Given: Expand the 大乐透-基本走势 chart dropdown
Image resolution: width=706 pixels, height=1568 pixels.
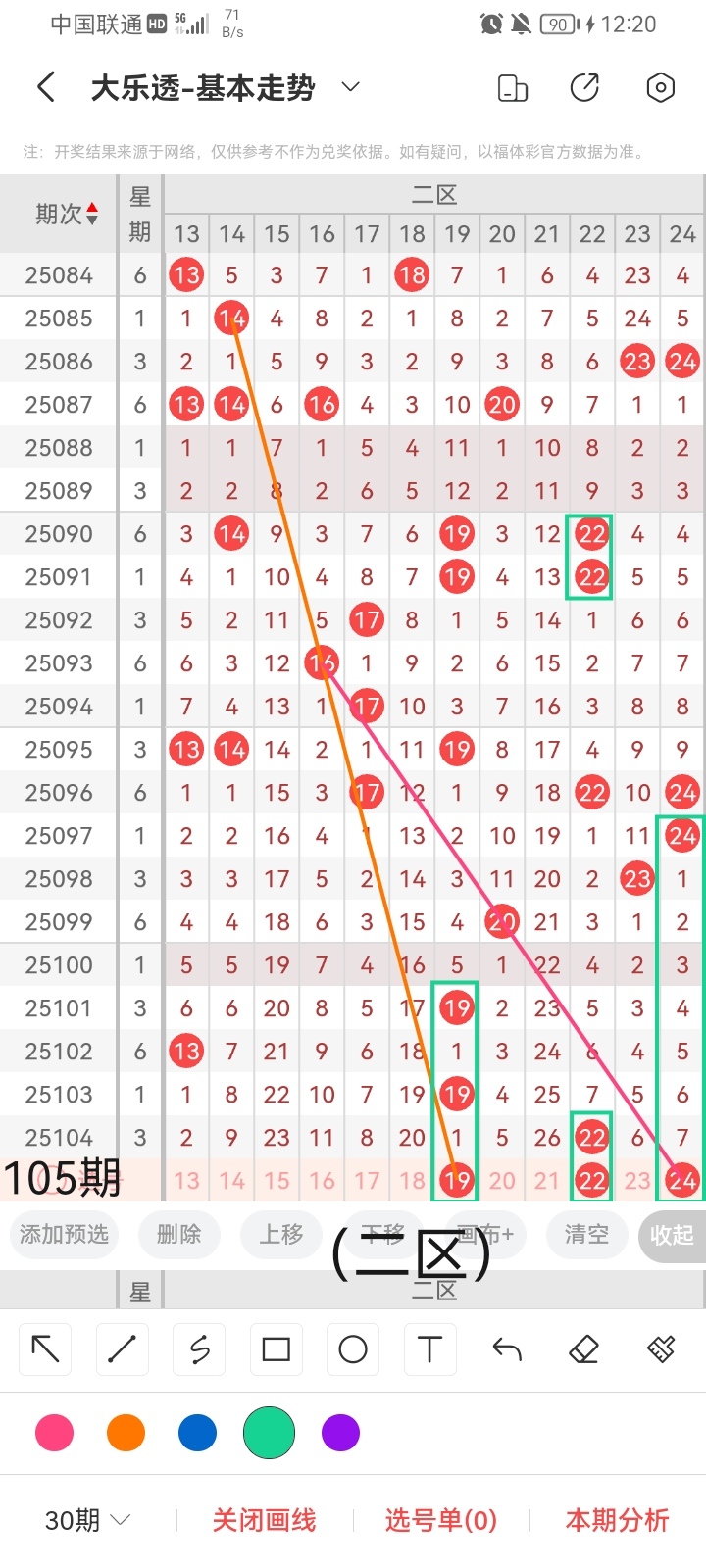Looking at the screenshot, I should click(350, 88).
